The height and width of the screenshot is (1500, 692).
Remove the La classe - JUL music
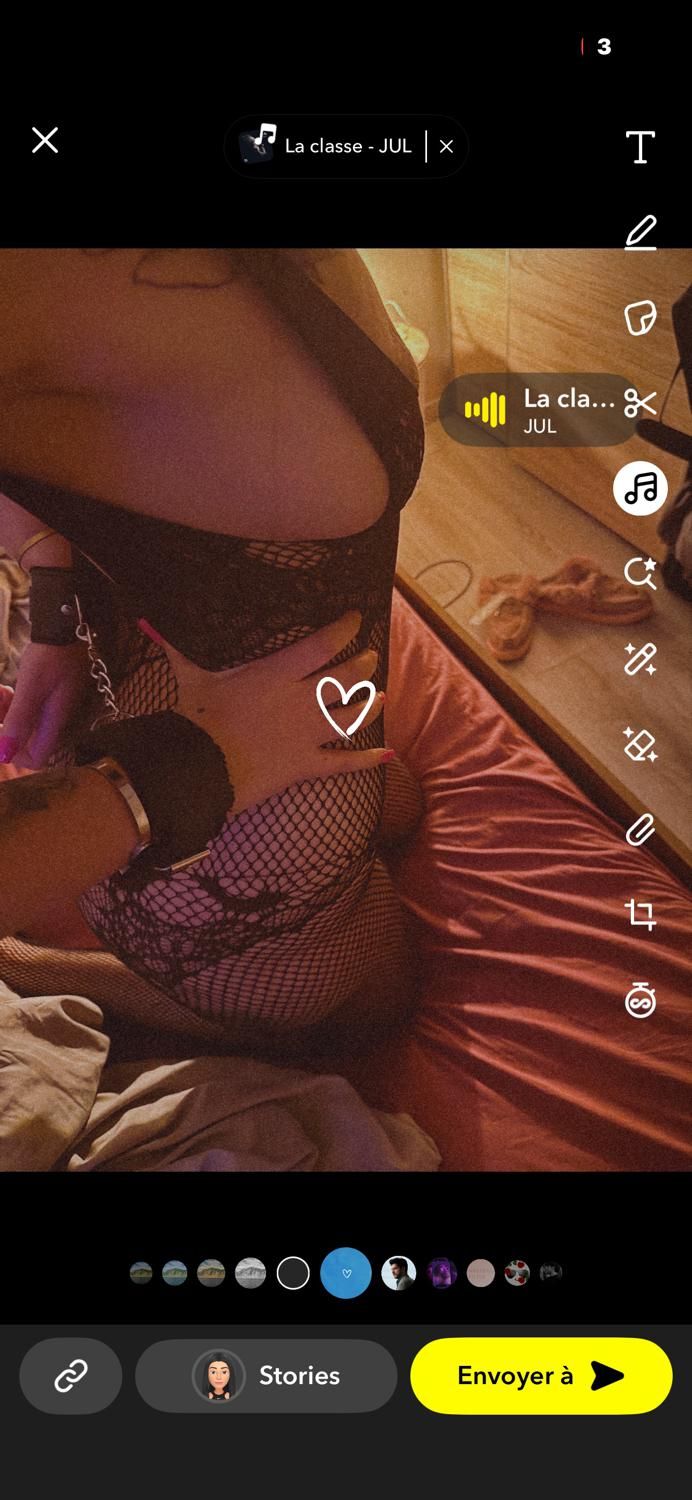(447, 146)
